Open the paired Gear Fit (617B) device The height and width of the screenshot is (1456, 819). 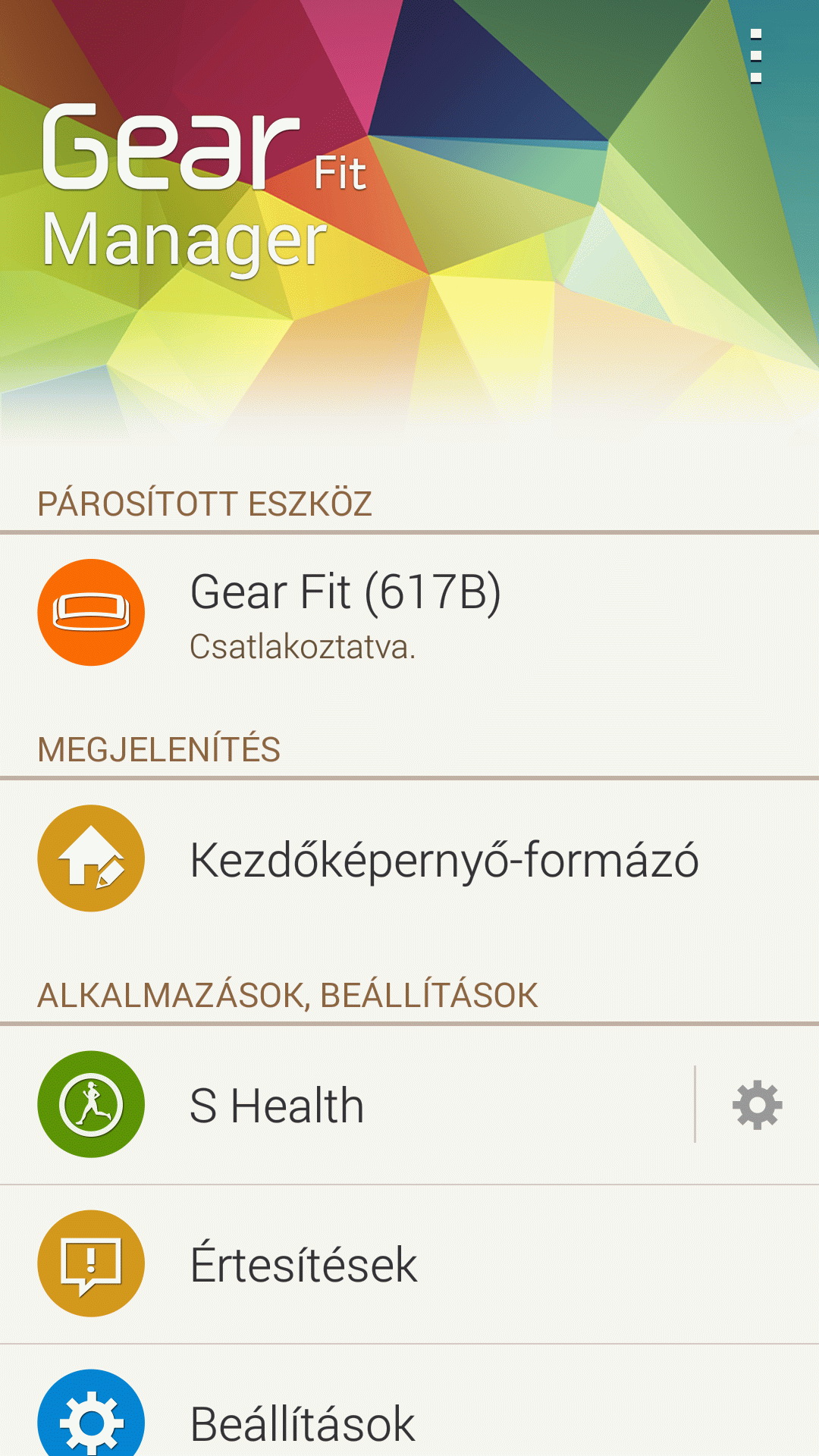pos(345,613)
